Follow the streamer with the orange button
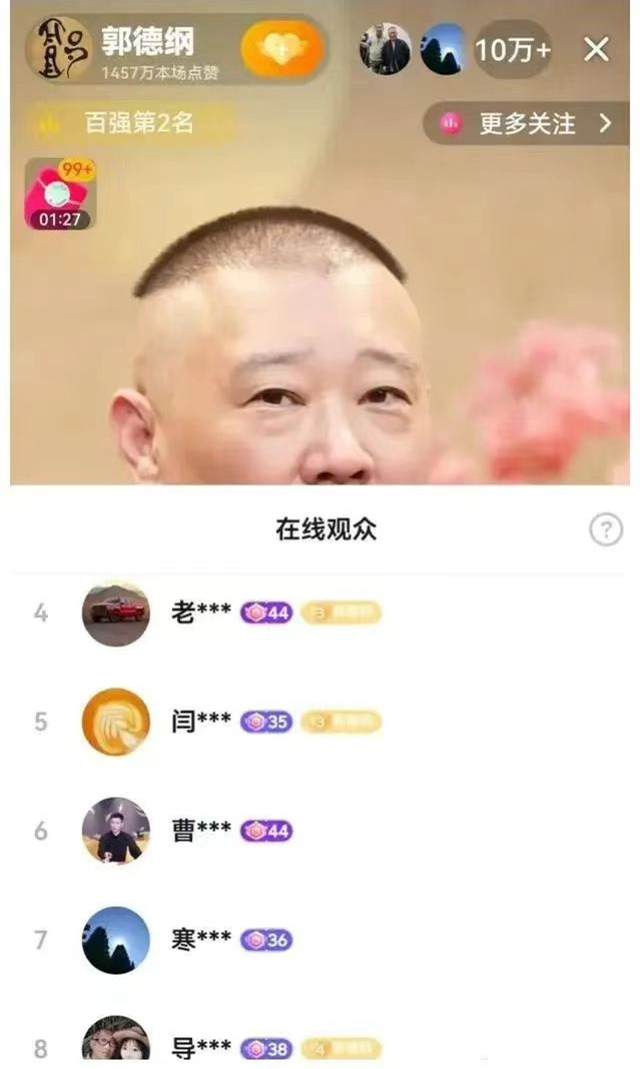The width and height of the screenshot is (640, 1069). click(282, 49)
